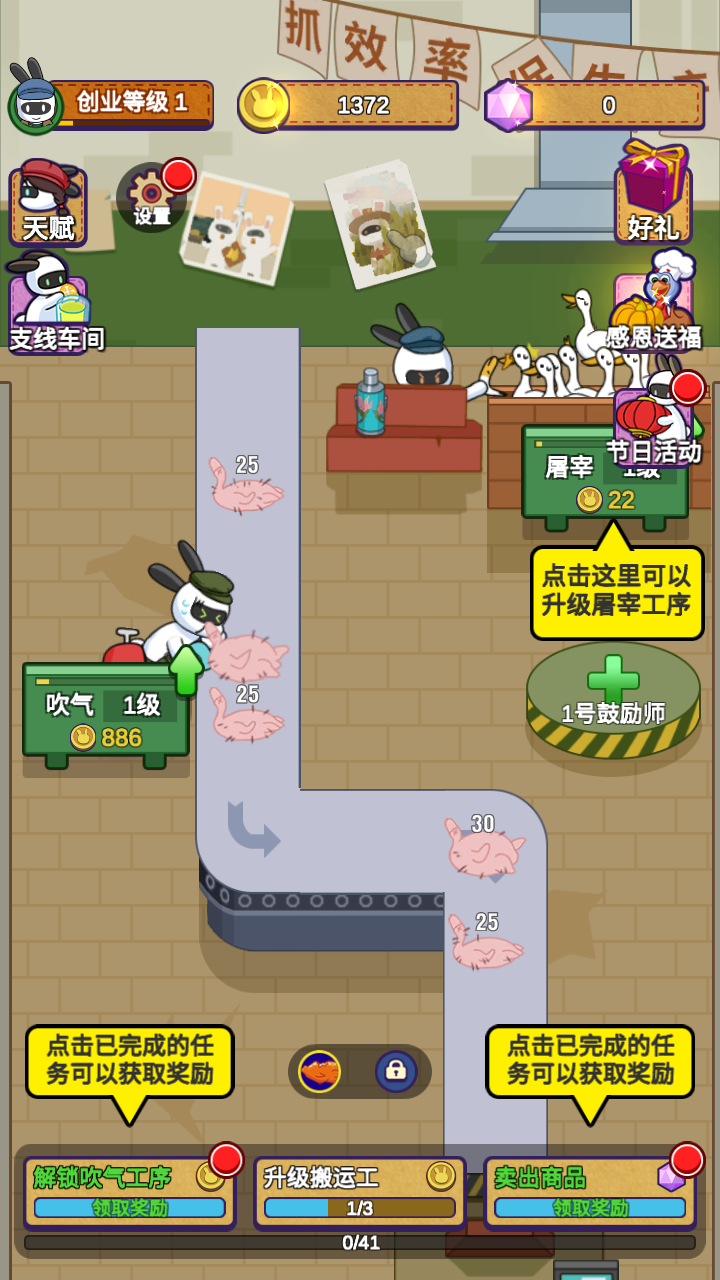
Task: Claim reward for 卖出商品 task
Action: point(590,1193)
